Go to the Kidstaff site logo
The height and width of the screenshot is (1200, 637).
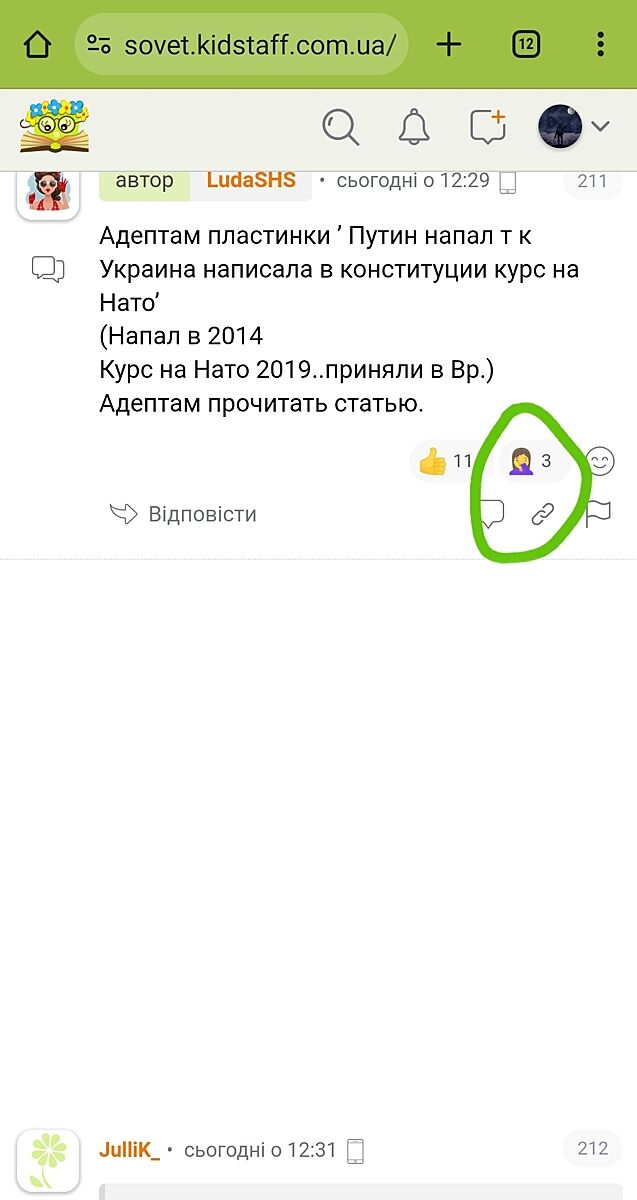tap(54, 125)
